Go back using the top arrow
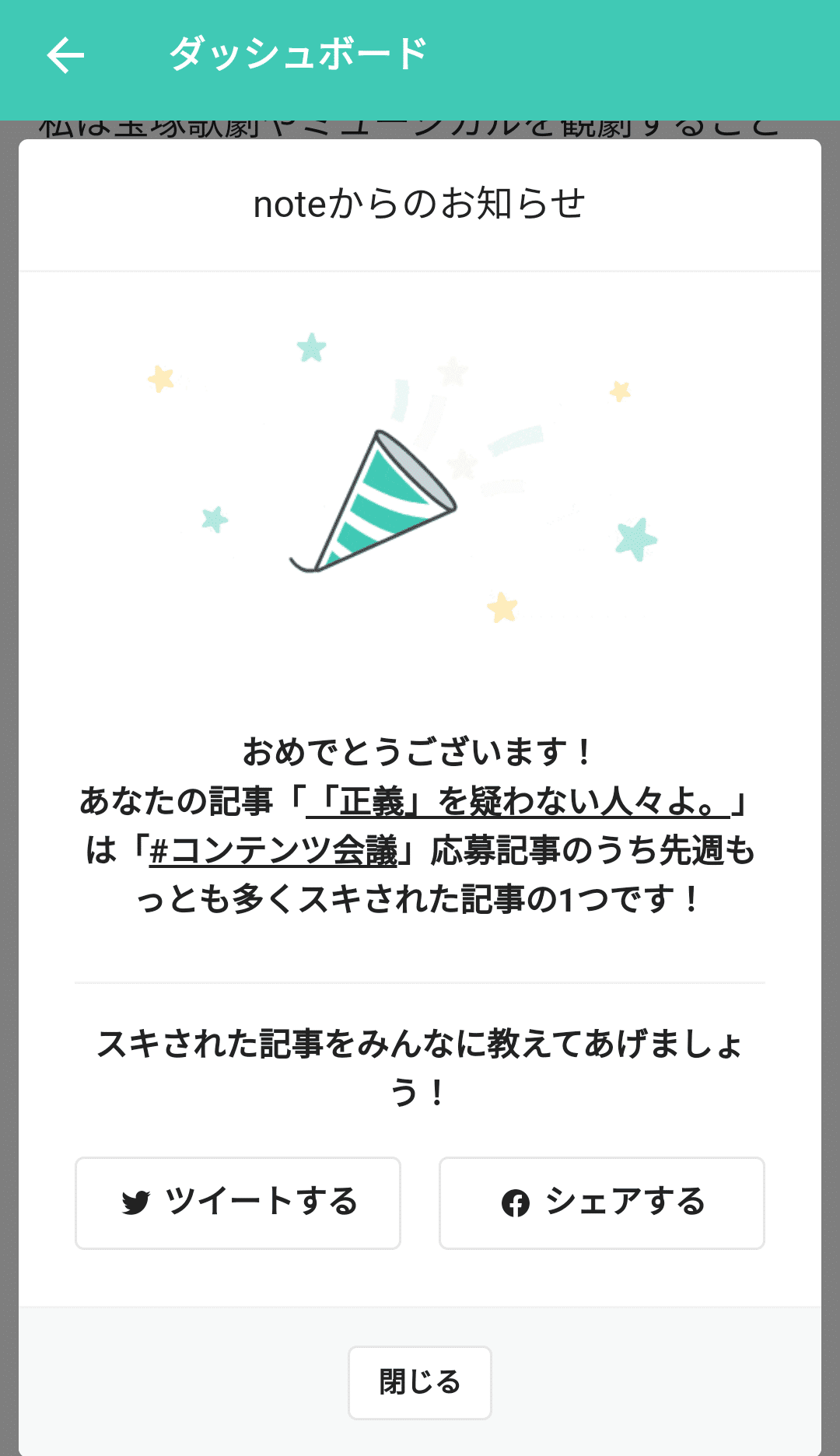 click(x=65, y=55)
